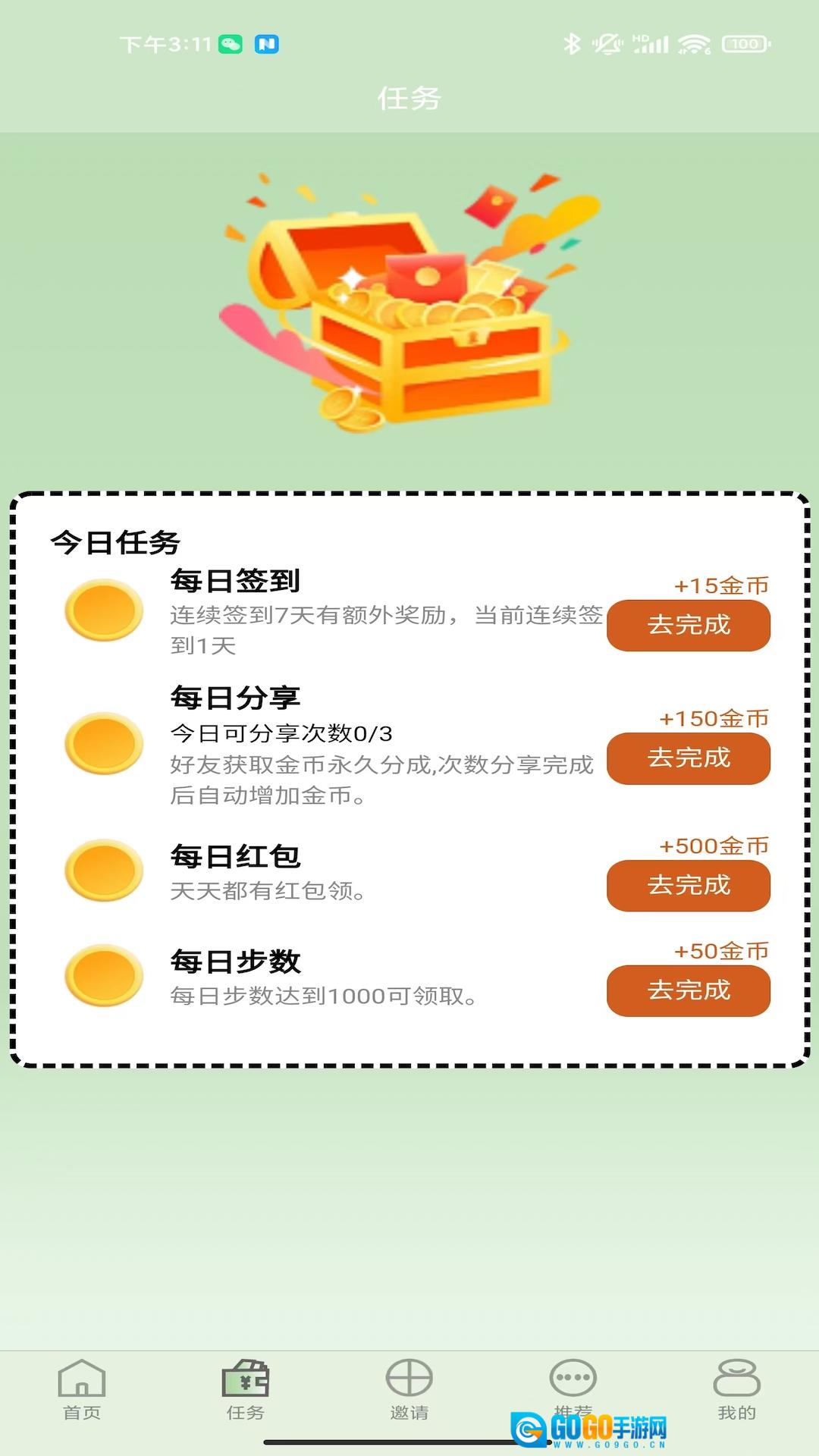The height and width of the screenshot is (1456, 819).
Task: Switch to the 邀请 tab
Action: (x=409, y=1399)
